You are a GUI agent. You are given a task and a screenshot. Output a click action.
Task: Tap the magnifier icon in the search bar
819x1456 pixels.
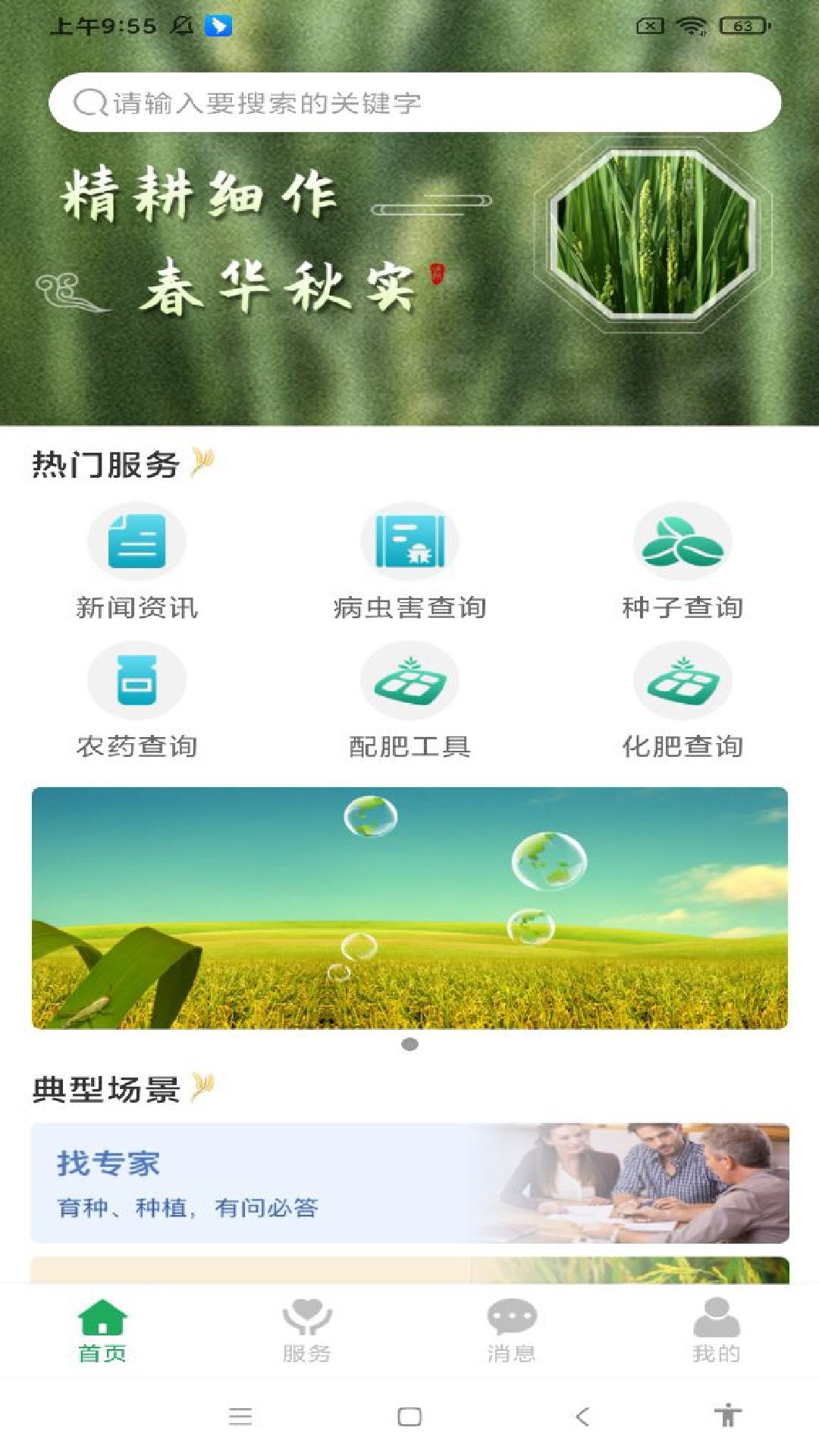[x=89, y=102]
